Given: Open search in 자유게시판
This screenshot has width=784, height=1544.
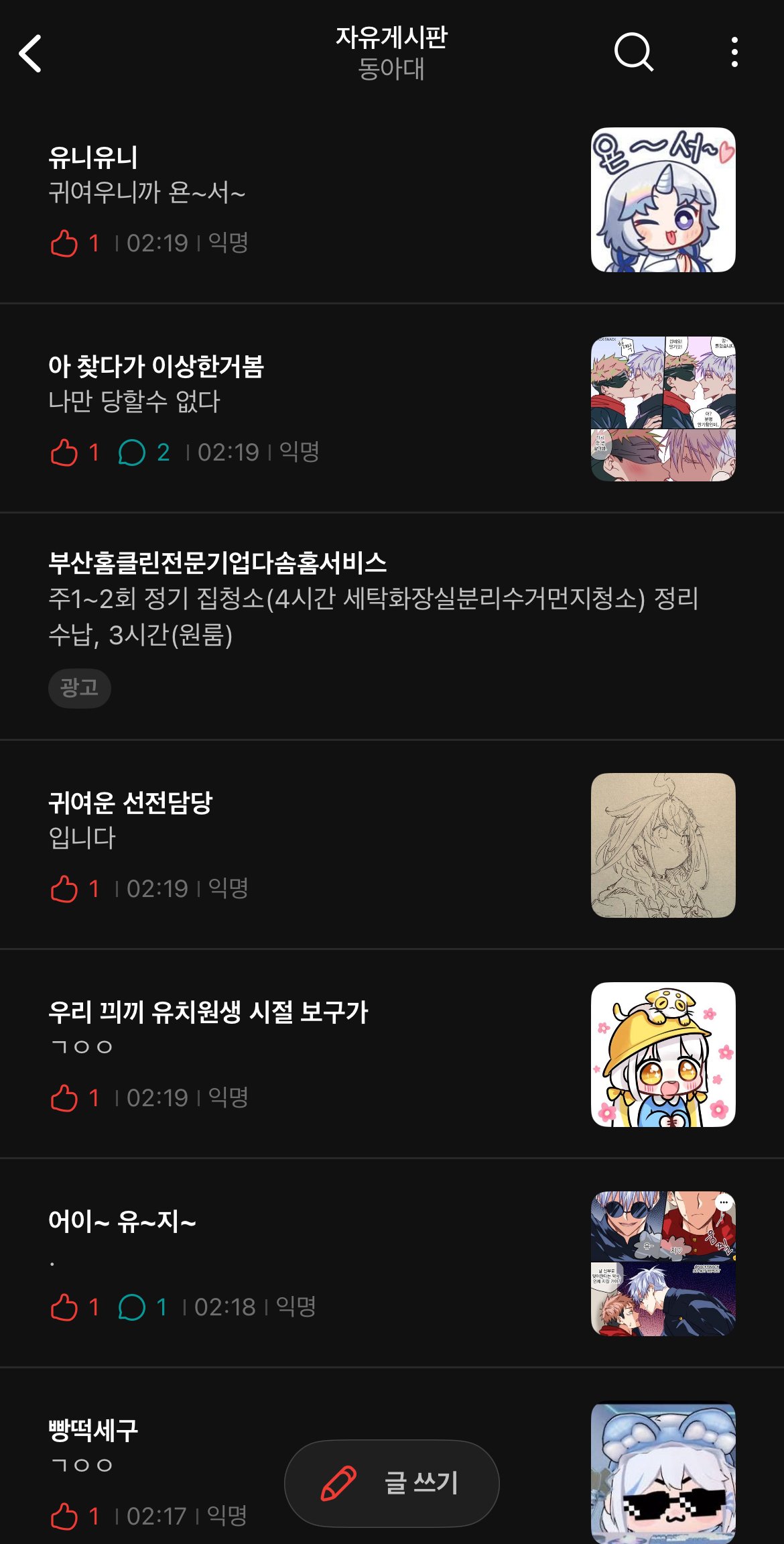Looking at the screenshot, I should (633, 52).
